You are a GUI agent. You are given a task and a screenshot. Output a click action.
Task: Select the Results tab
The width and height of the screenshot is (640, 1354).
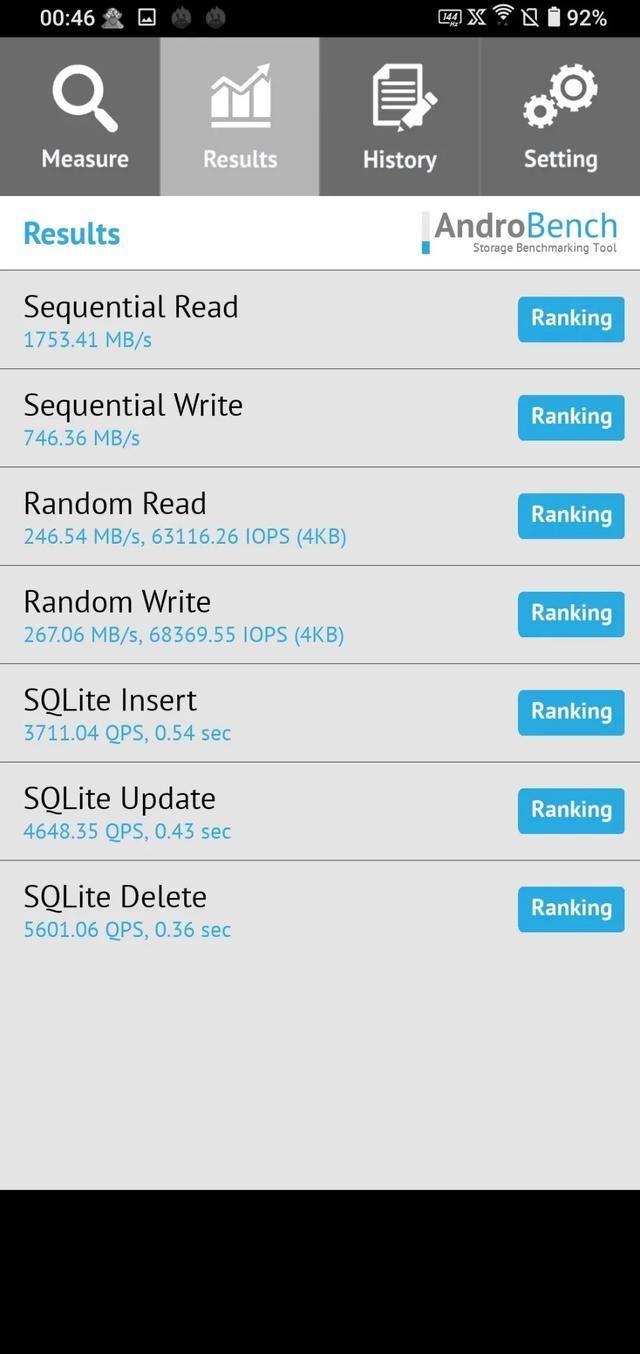point(240,118)
